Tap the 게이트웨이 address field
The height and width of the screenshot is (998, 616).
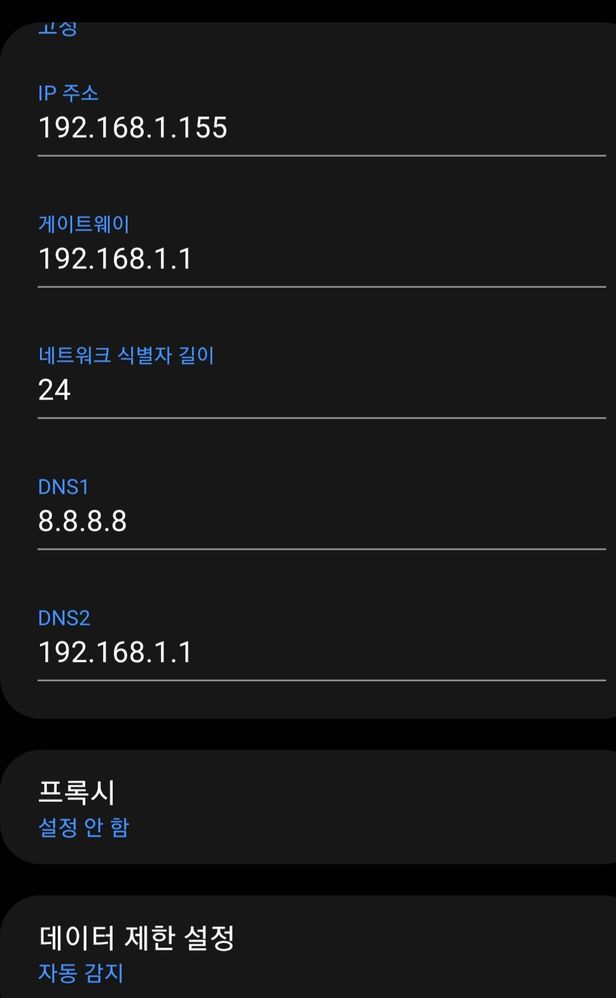(320, 260)
